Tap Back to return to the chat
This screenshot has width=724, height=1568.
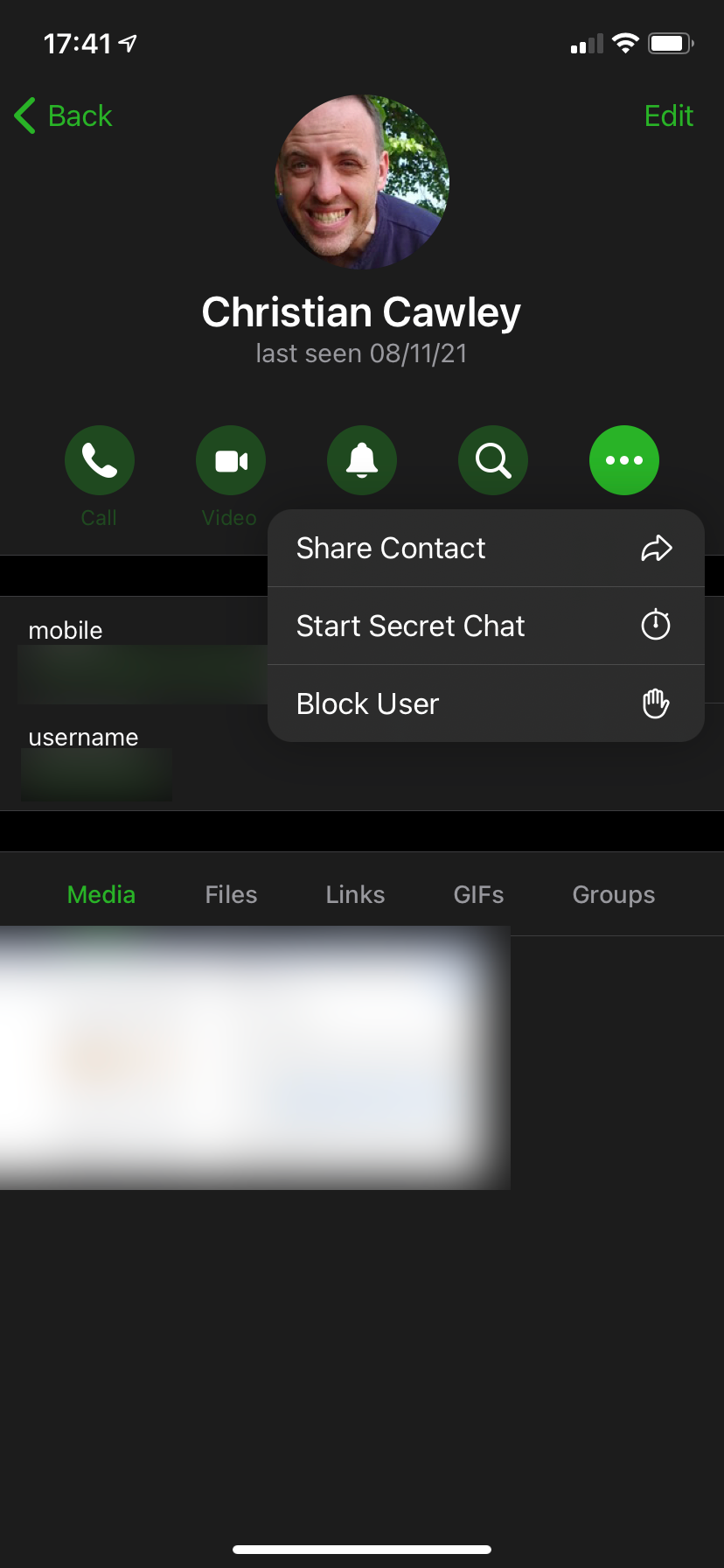(x=61, y=115)
